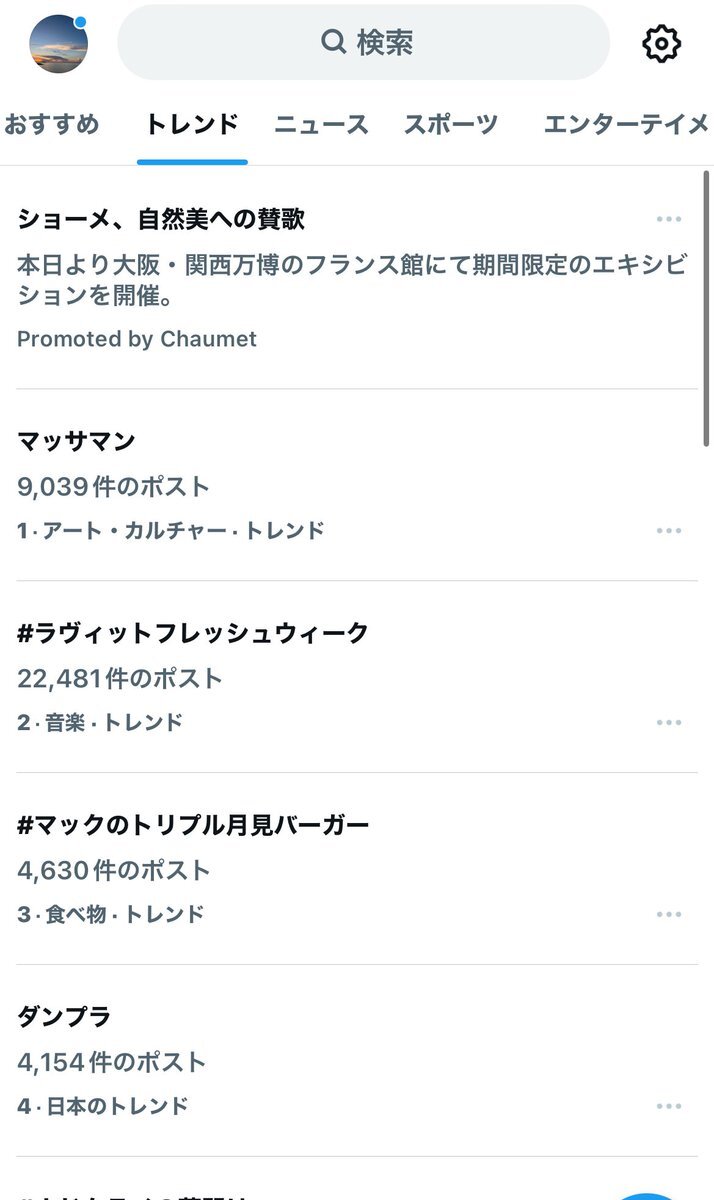714x1200 pixels.
Task: Open the profile avatar menu
Action: (x=59, y=44)
